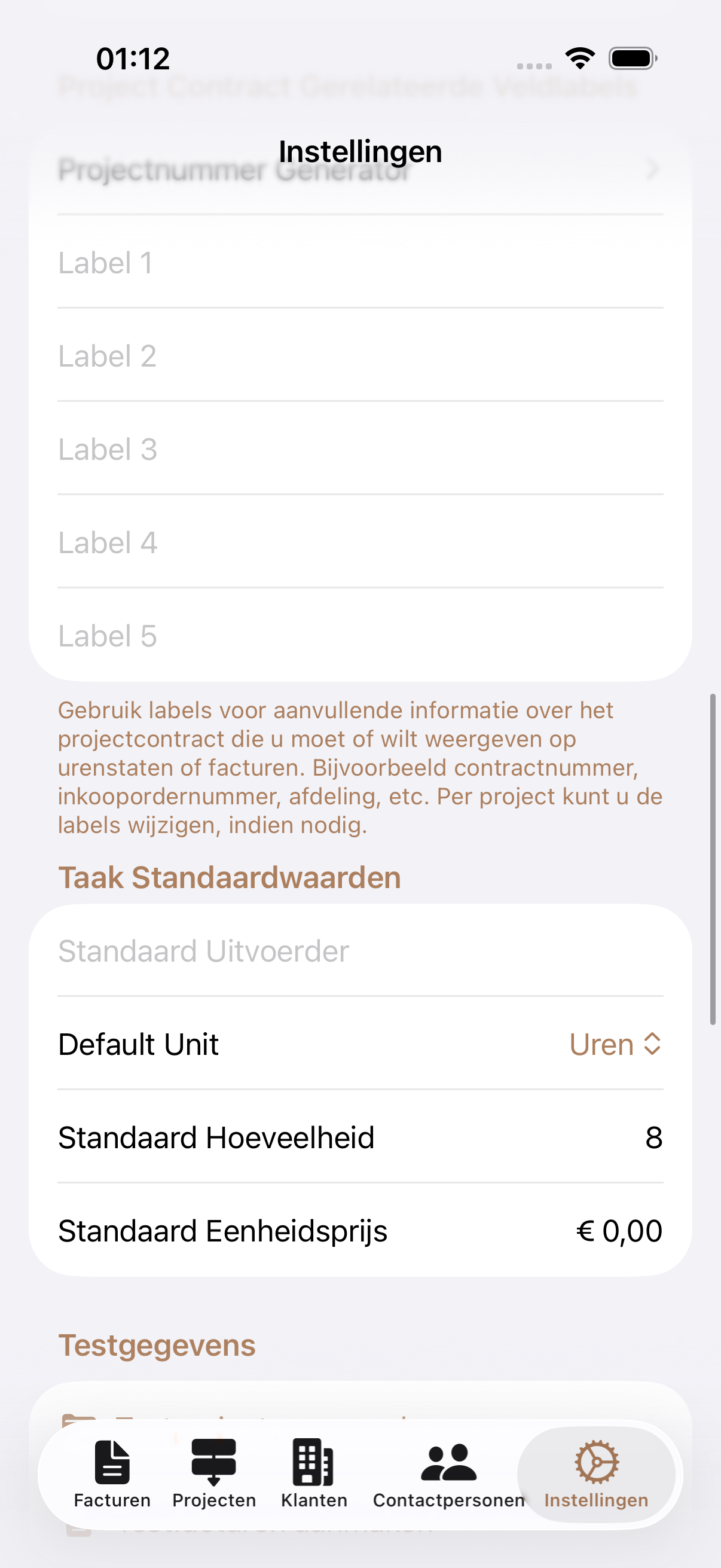Edit the Label 5 field

tap(359, 636)
